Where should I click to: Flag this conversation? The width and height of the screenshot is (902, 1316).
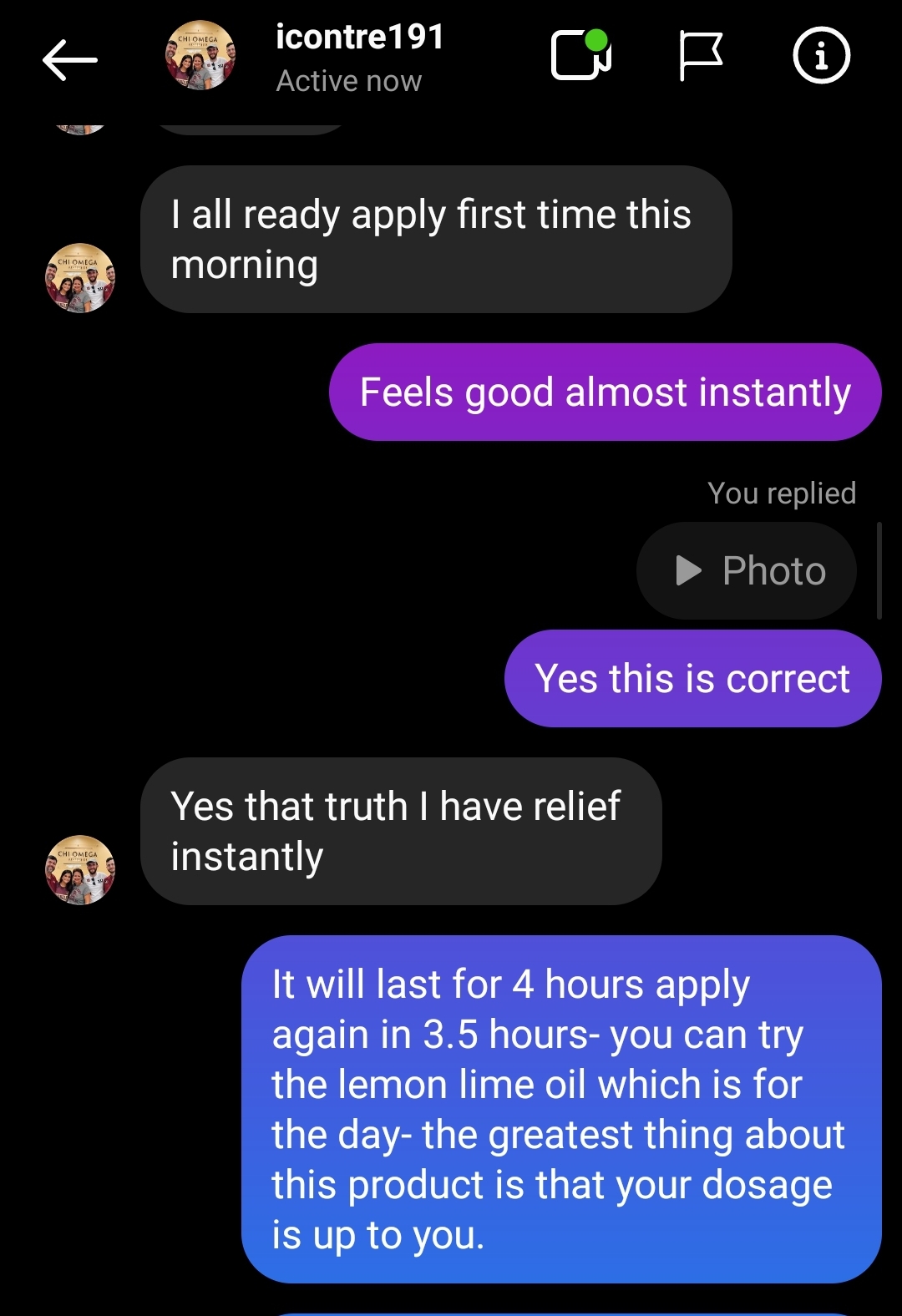pyautogui.click(x=700, y=56)
